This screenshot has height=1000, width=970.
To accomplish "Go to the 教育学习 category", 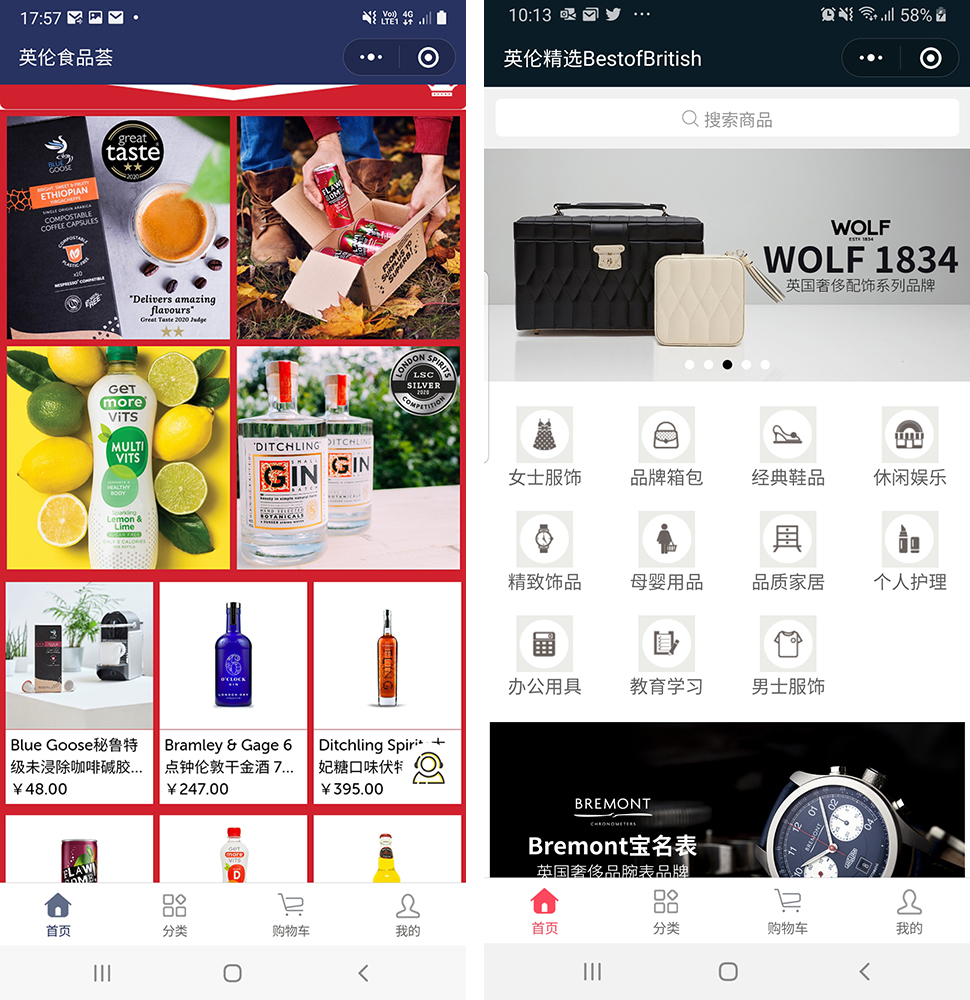I will pos(666,655).
